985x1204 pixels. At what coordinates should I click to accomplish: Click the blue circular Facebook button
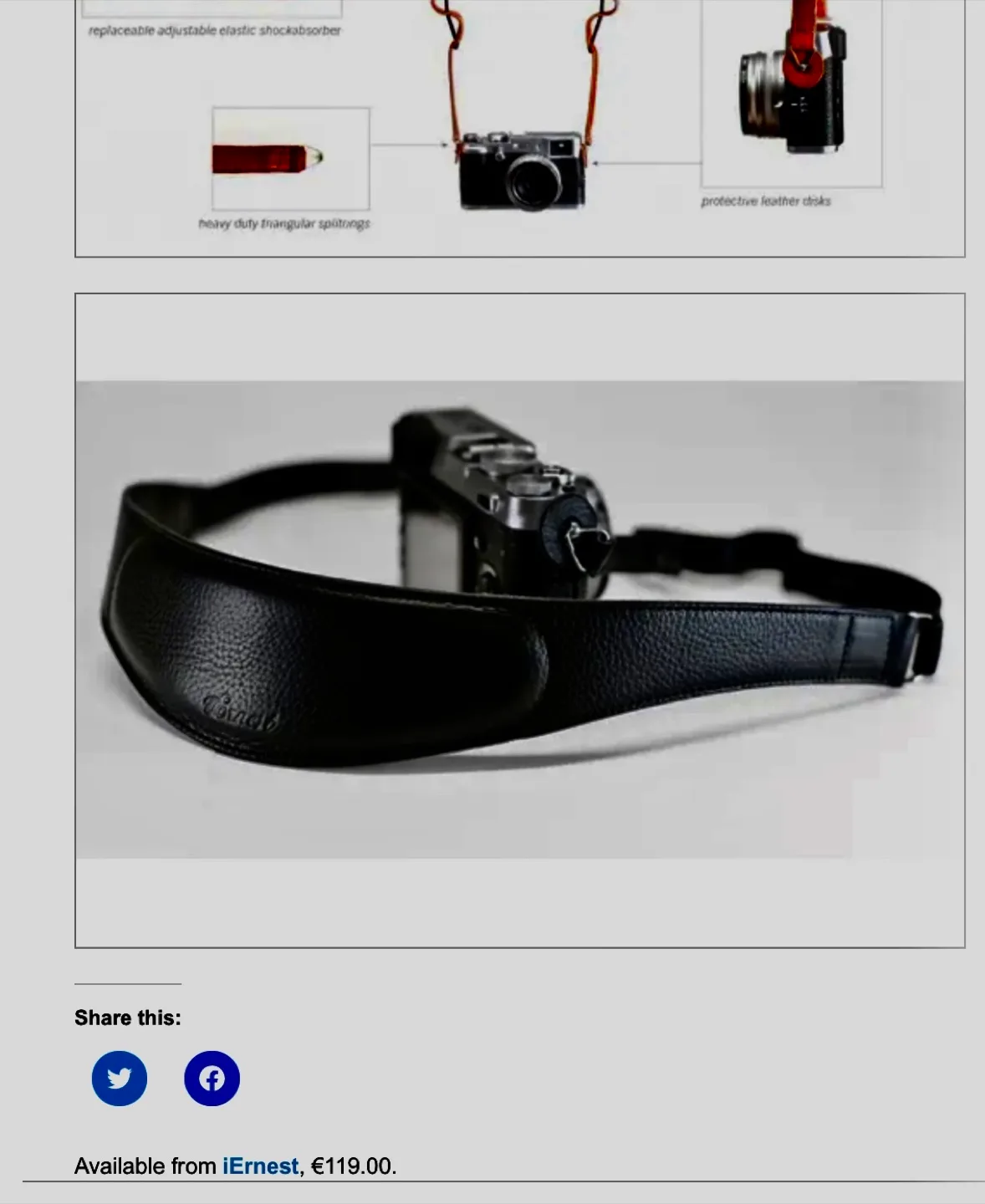point(210,1079)
